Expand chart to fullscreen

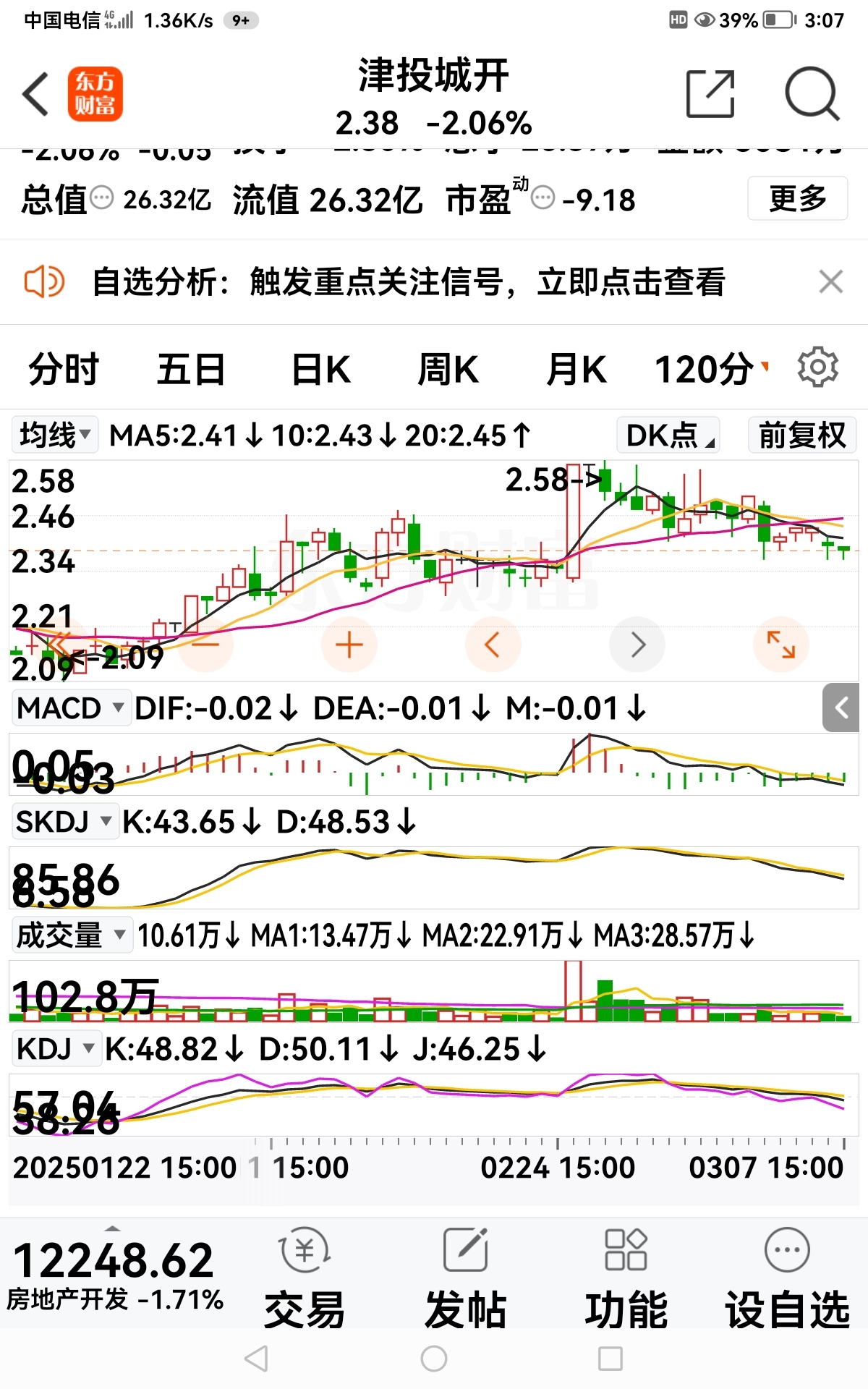(x=780, y=644)
